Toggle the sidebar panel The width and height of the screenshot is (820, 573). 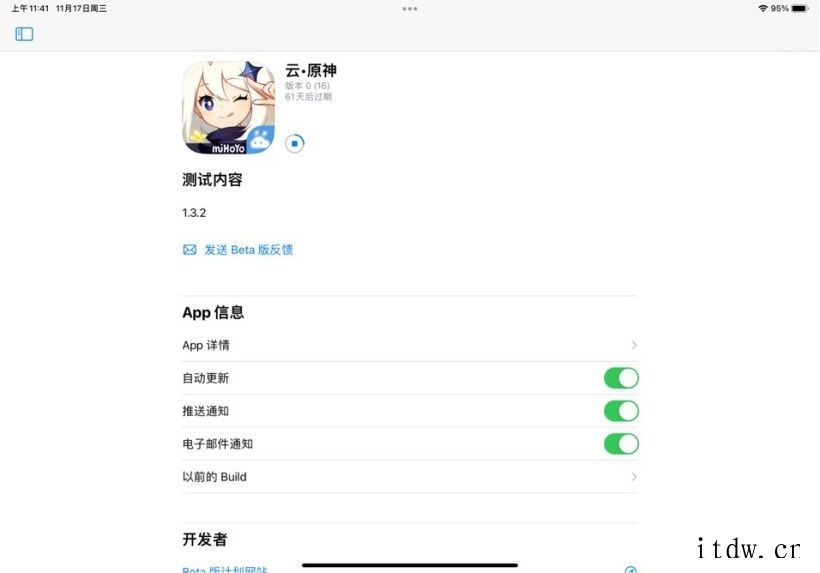[24, 34]
